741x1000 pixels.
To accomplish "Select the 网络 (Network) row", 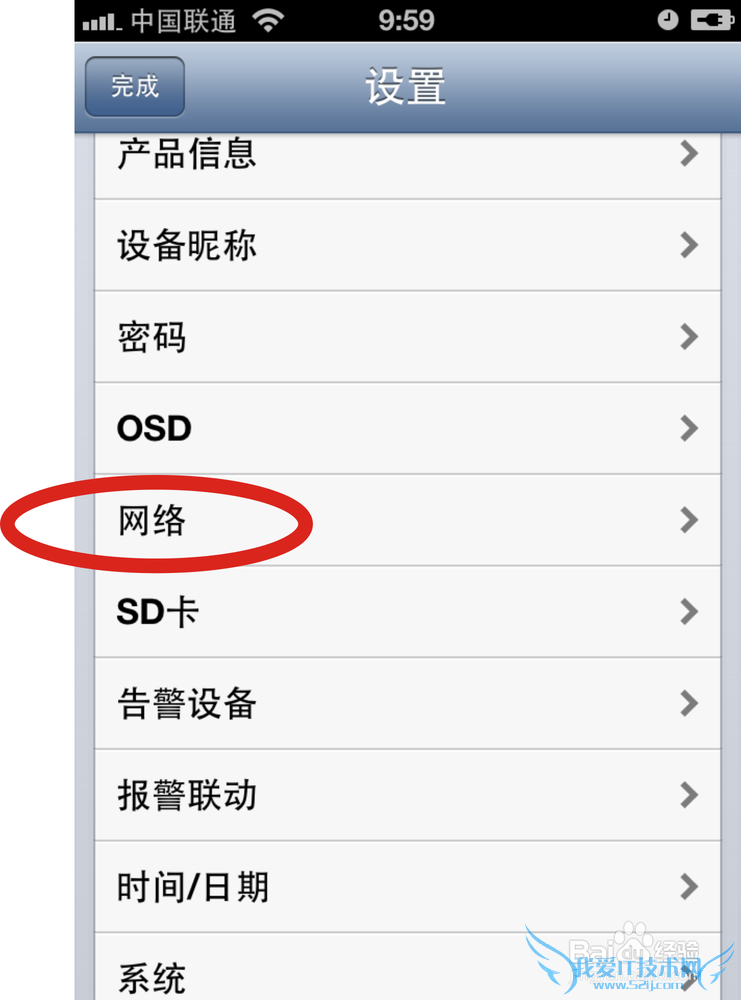I will (407, 520).
